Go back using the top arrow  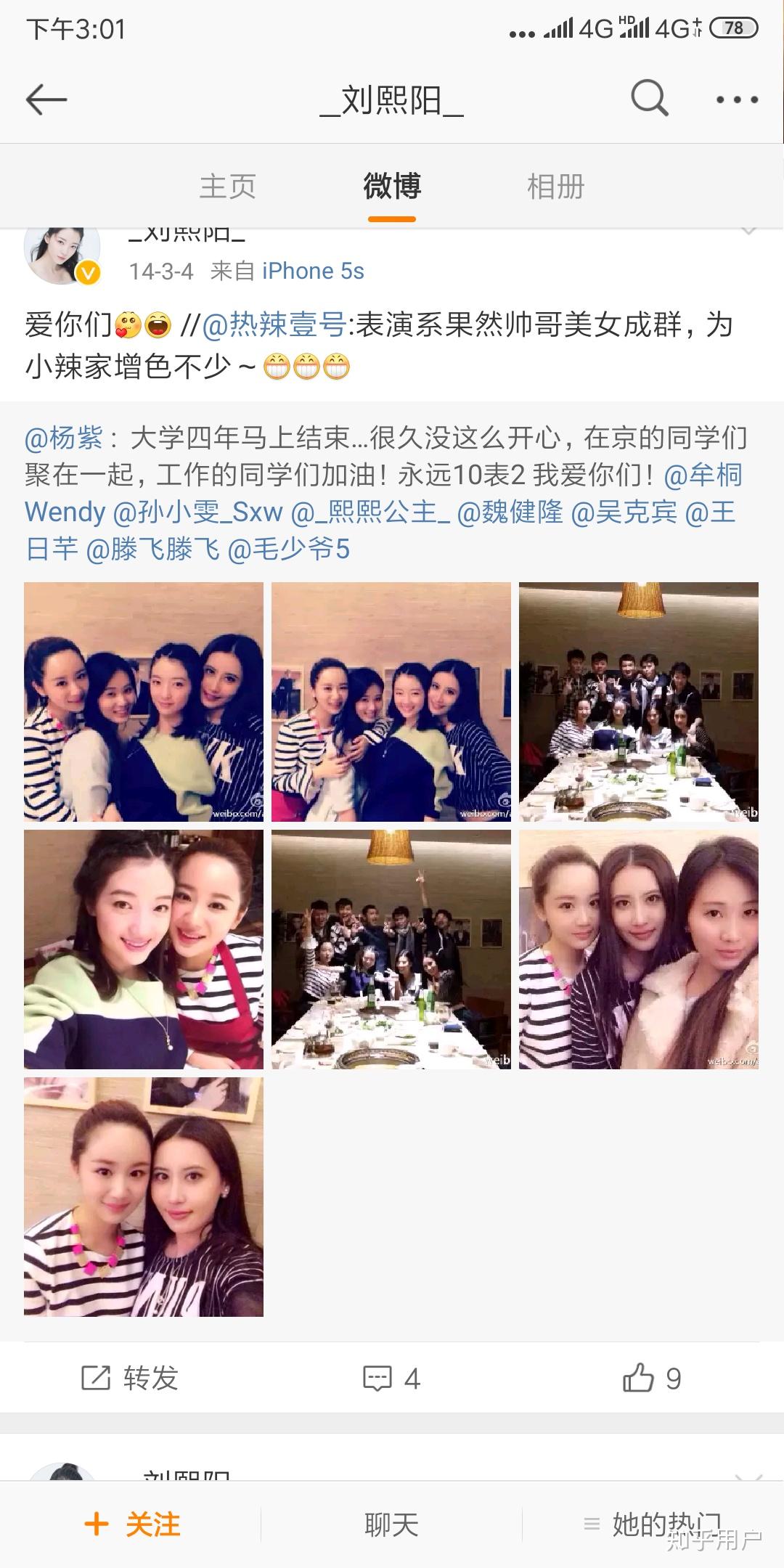pyautogui.click(x=46, y=99)
